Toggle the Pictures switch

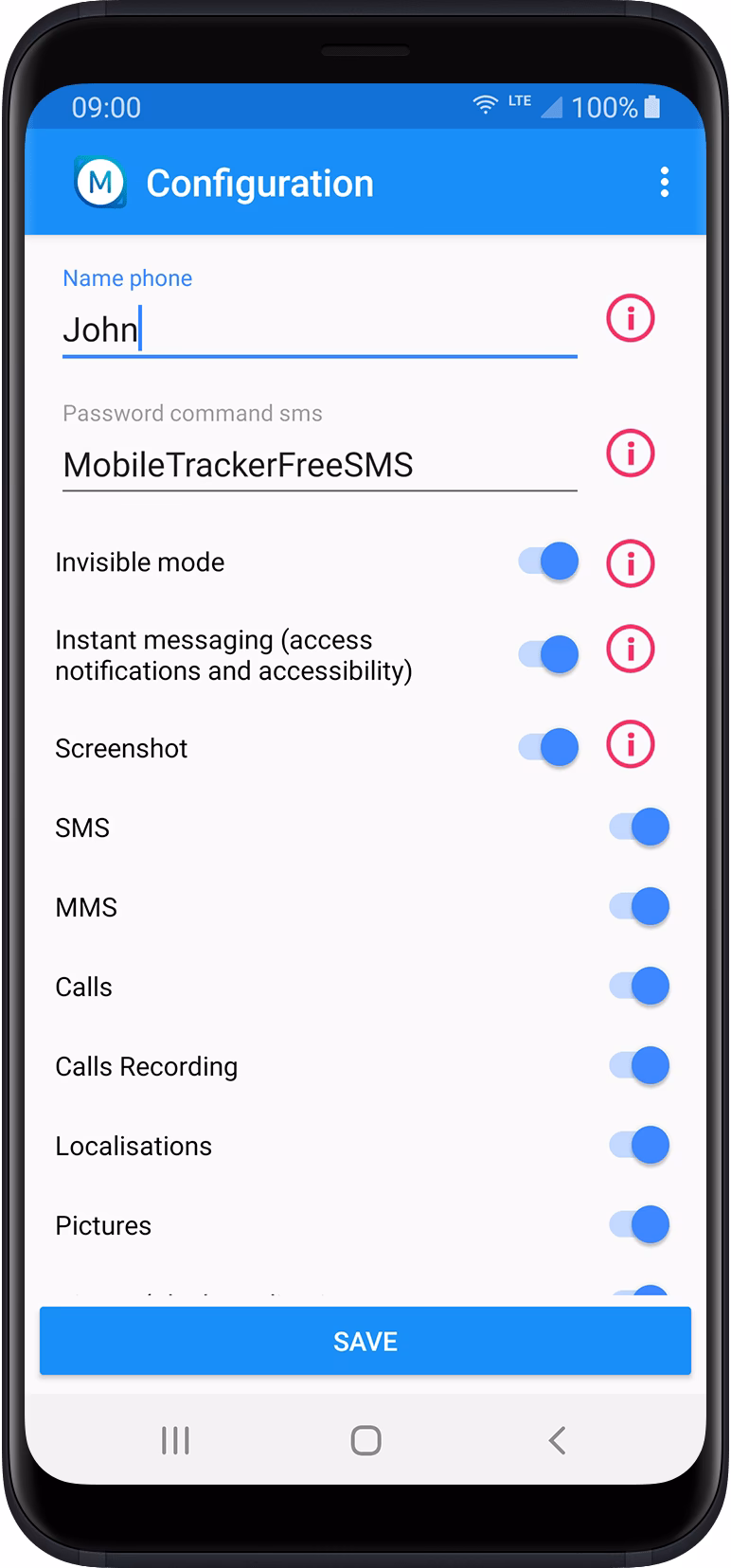pyautogui.click(x=640, y=1224)
